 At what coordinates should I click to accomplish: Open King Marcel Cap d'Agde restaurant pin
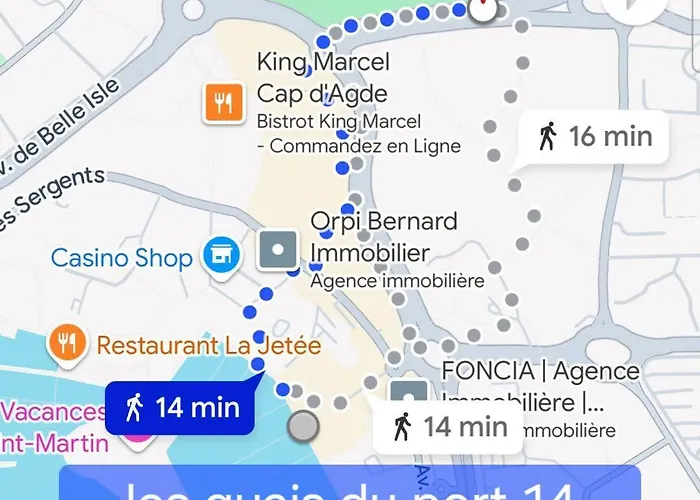point(225,102)
